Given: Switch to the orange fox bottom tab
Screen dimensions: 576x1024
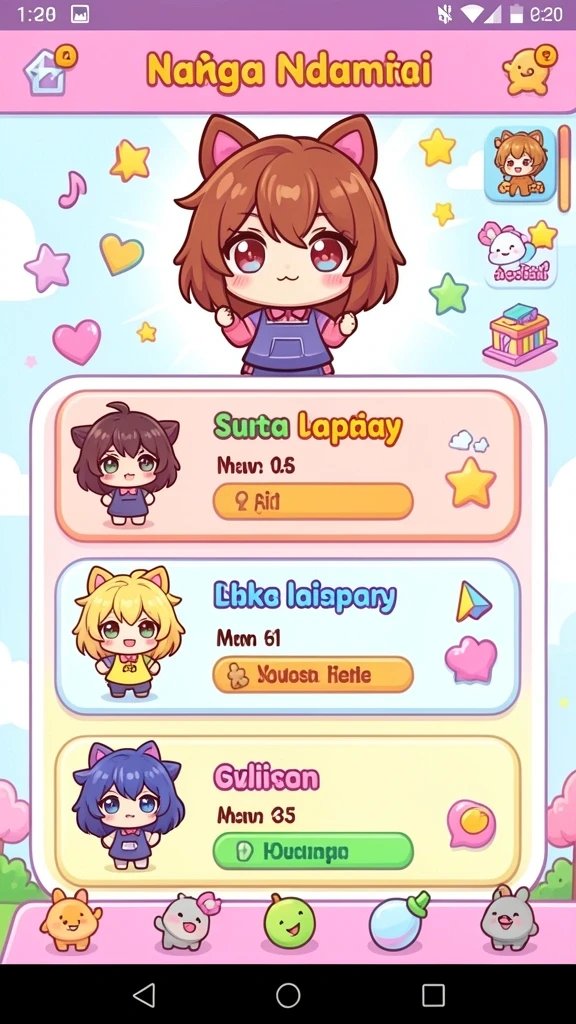Looking at the screenshot, I should (x=71, y=920).
